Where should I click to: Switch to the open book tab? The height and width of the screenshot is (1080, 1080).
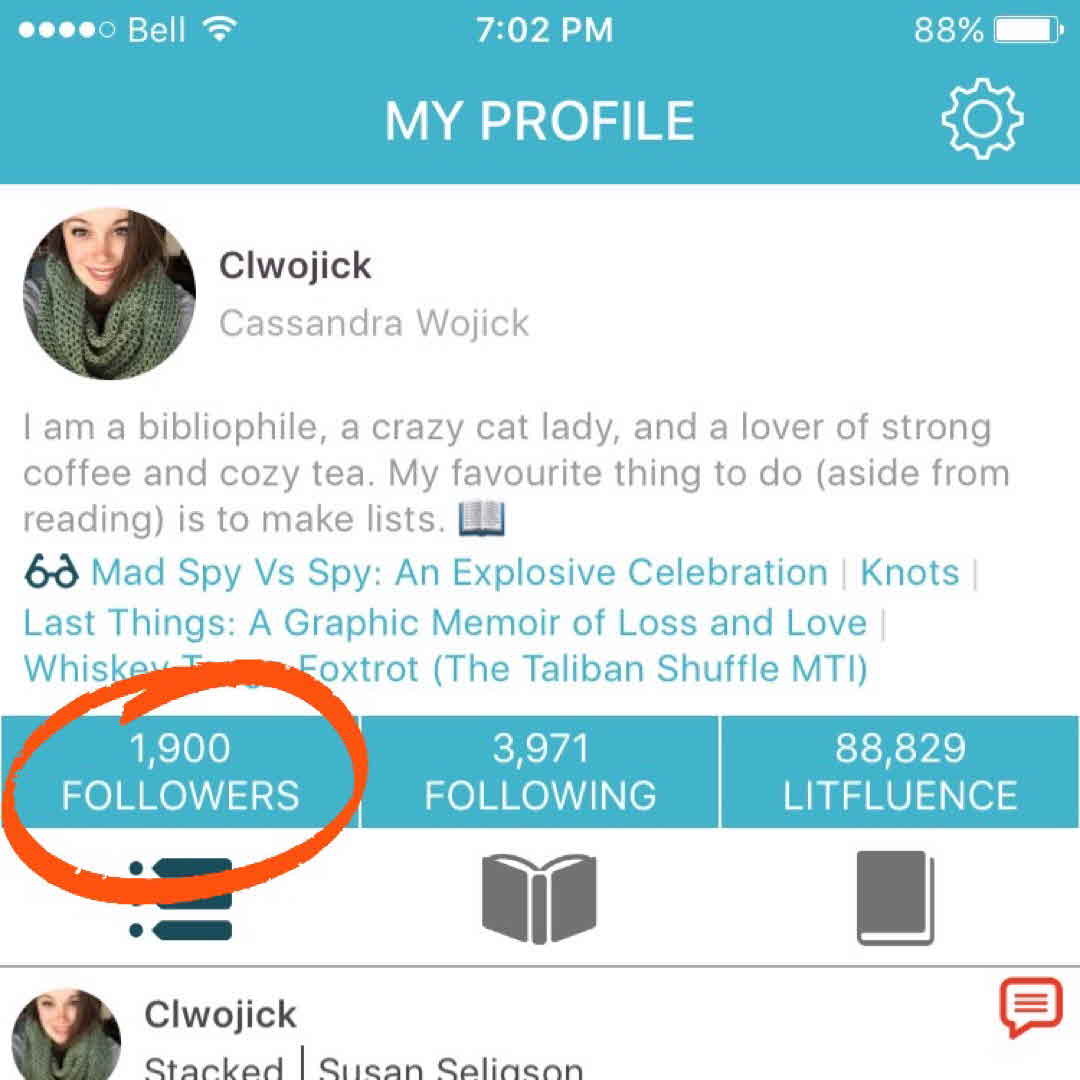(539, 898)
